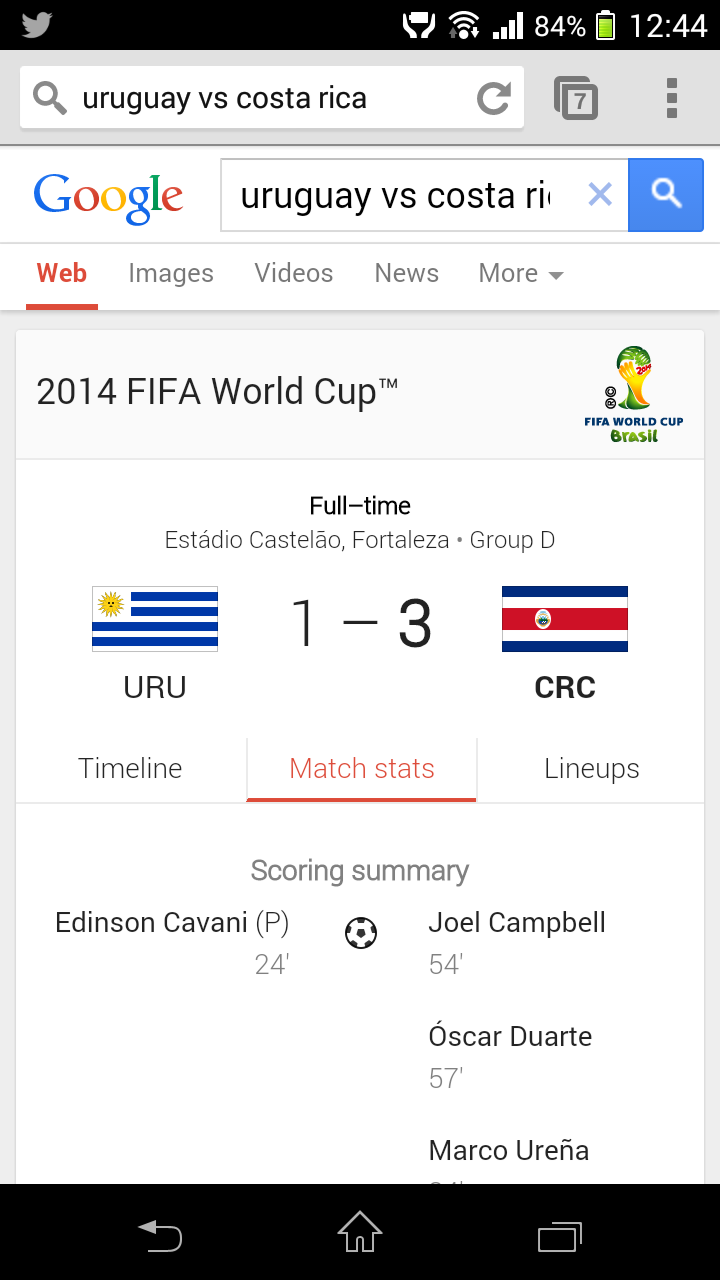
Task: Show the match Timeline tab
Action: tap(131, 769)
